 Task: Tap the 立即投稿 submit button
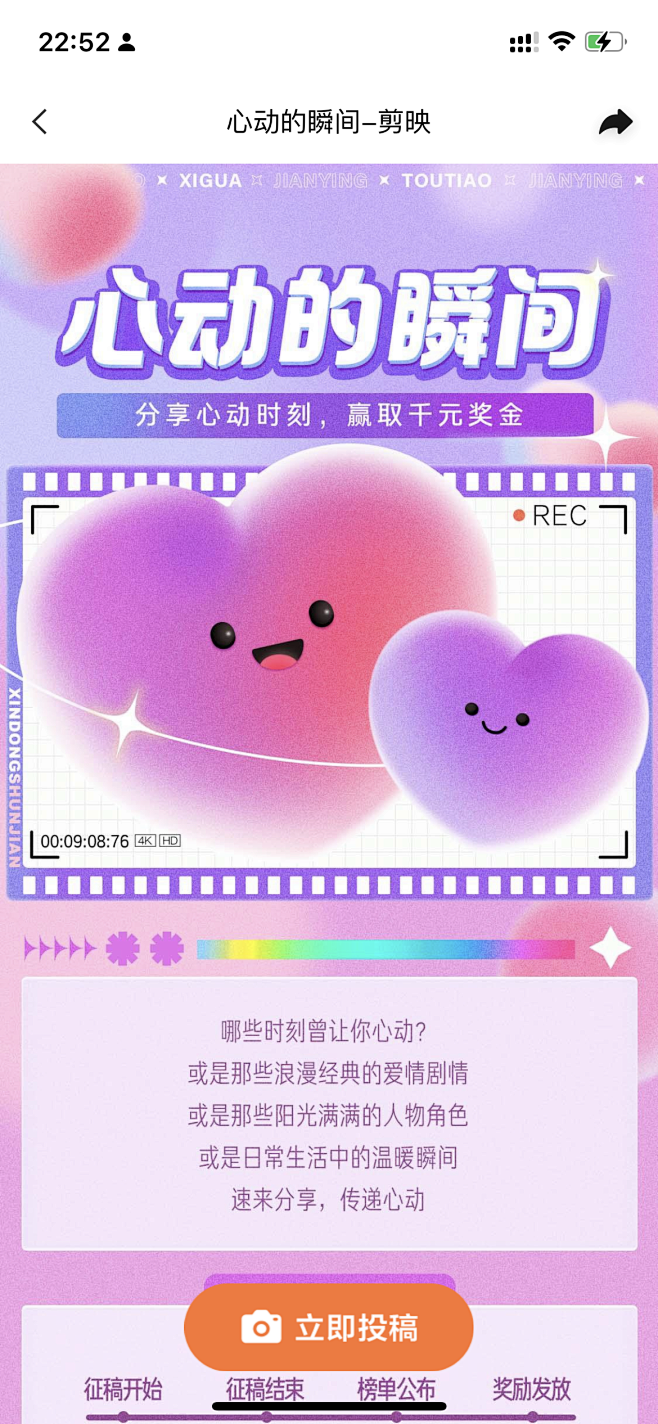[x=329, y=1327]
